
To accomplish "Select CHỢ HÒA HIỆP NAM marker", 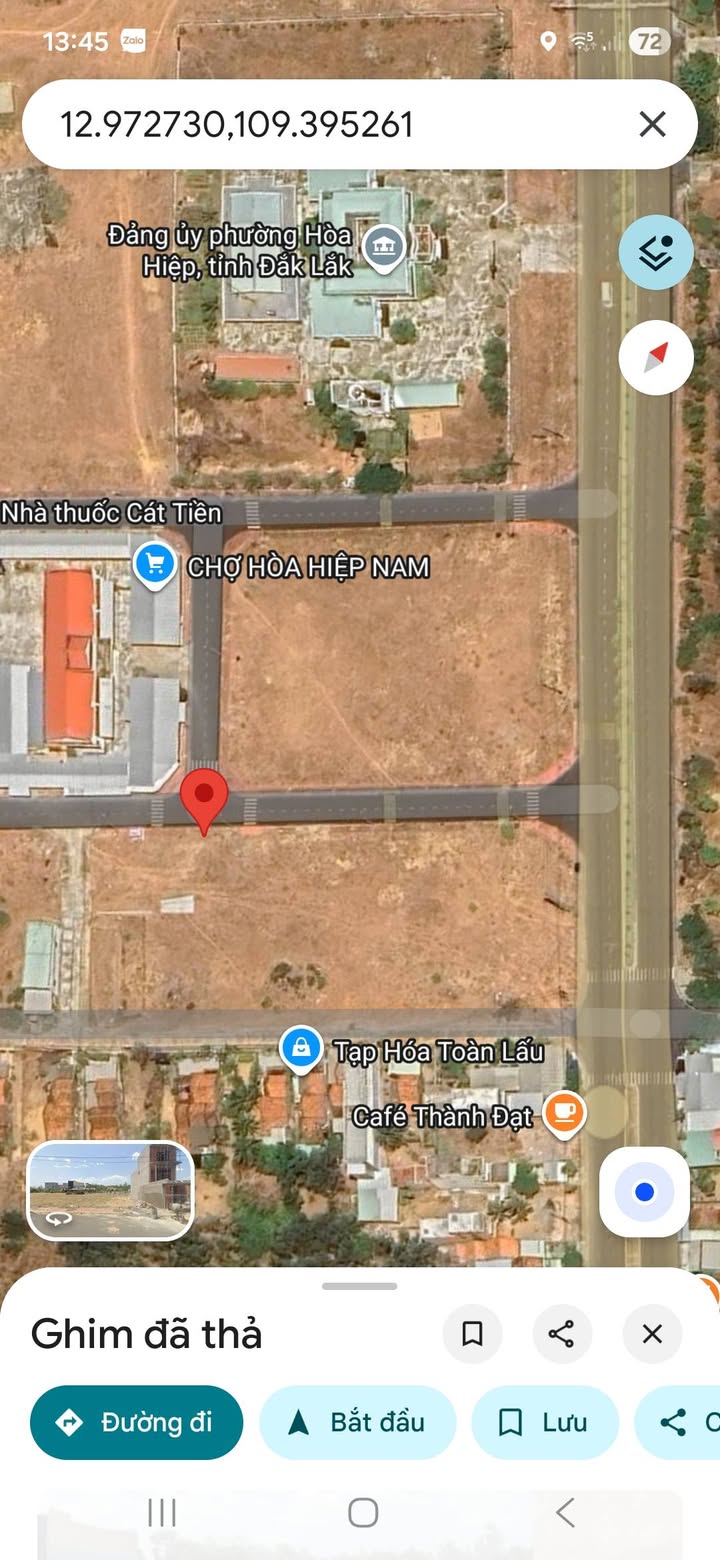I will pyautogui.click(x=154, y=564).
